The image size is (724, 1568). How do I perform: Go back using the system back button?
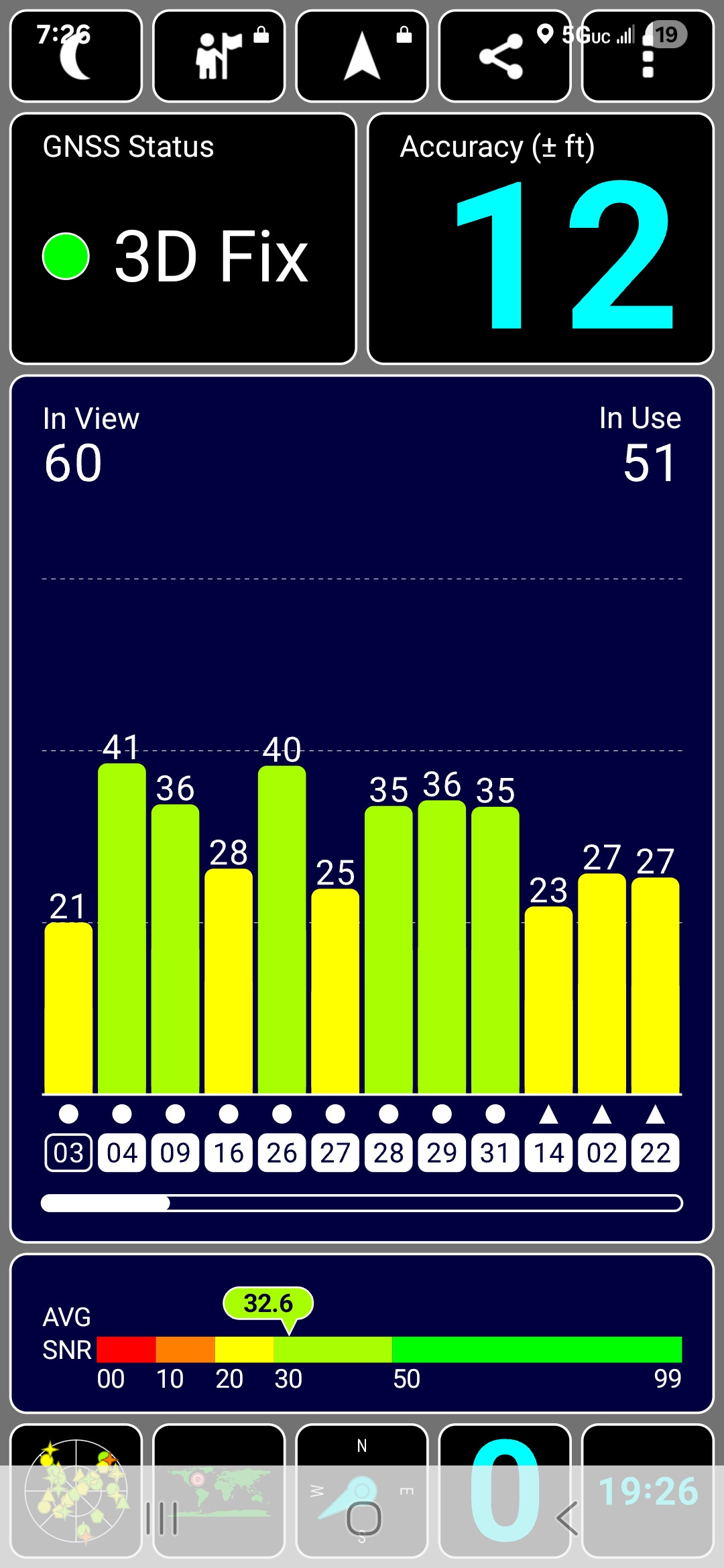567,1518
